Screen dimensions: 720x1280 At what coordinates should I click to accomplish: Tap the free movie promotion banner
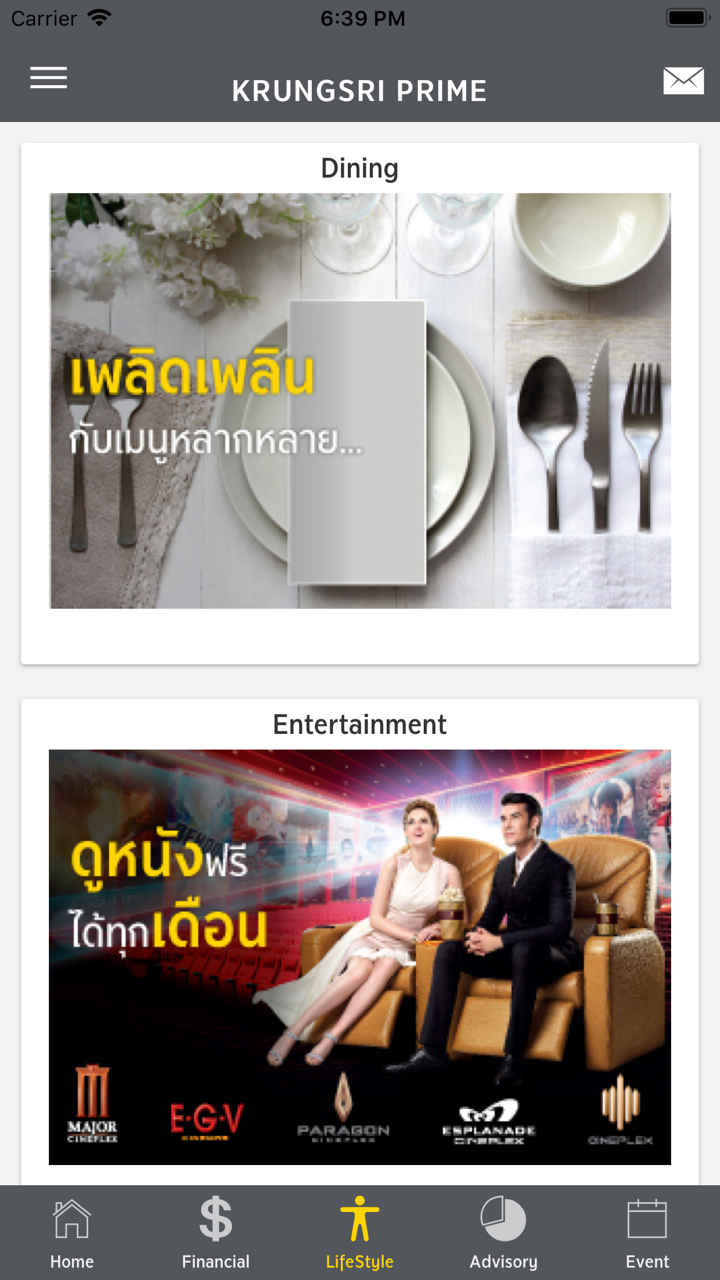[360, 955]
